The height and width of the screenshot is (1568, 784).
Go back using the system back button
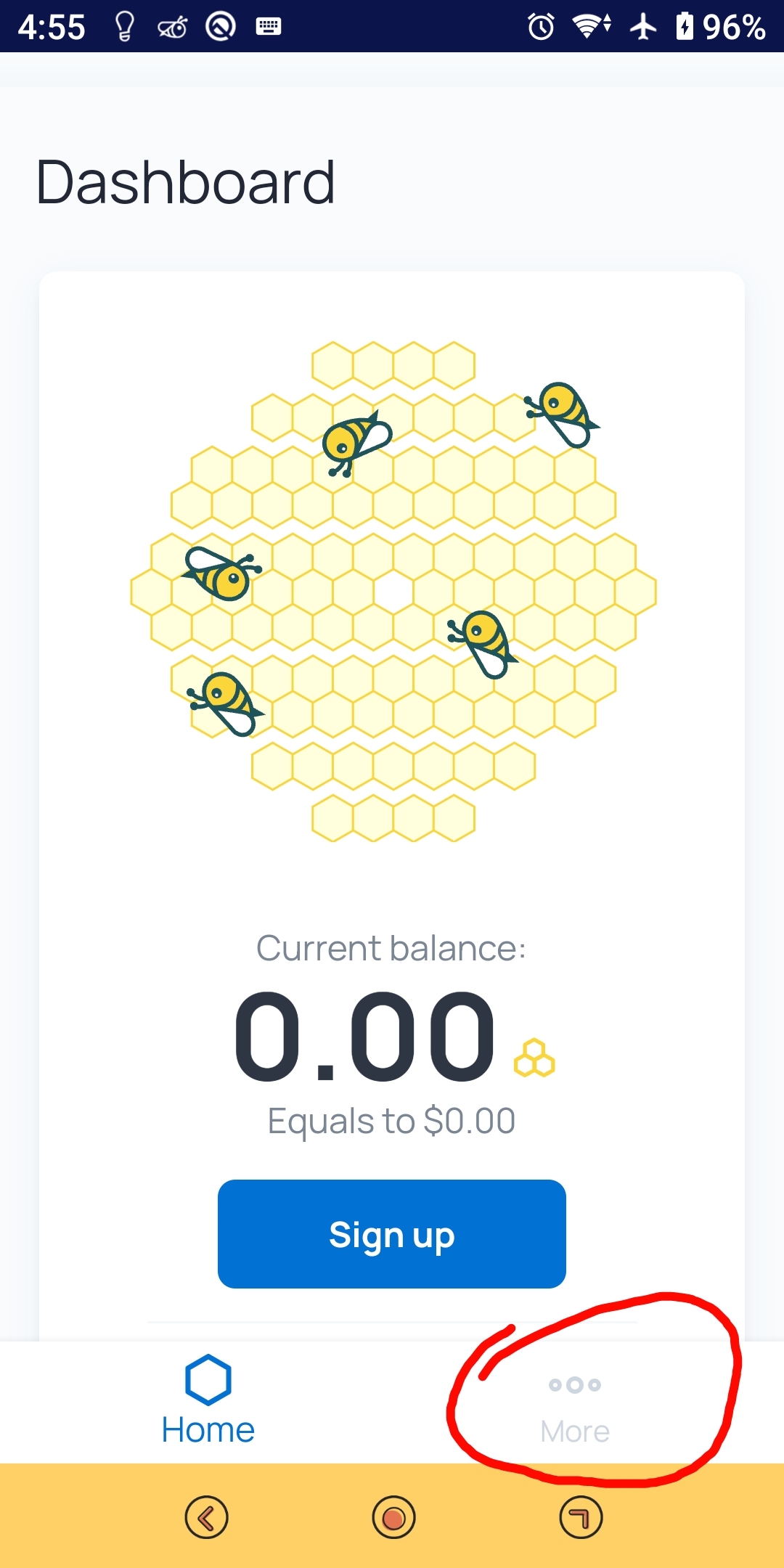tap(207, 1517)
